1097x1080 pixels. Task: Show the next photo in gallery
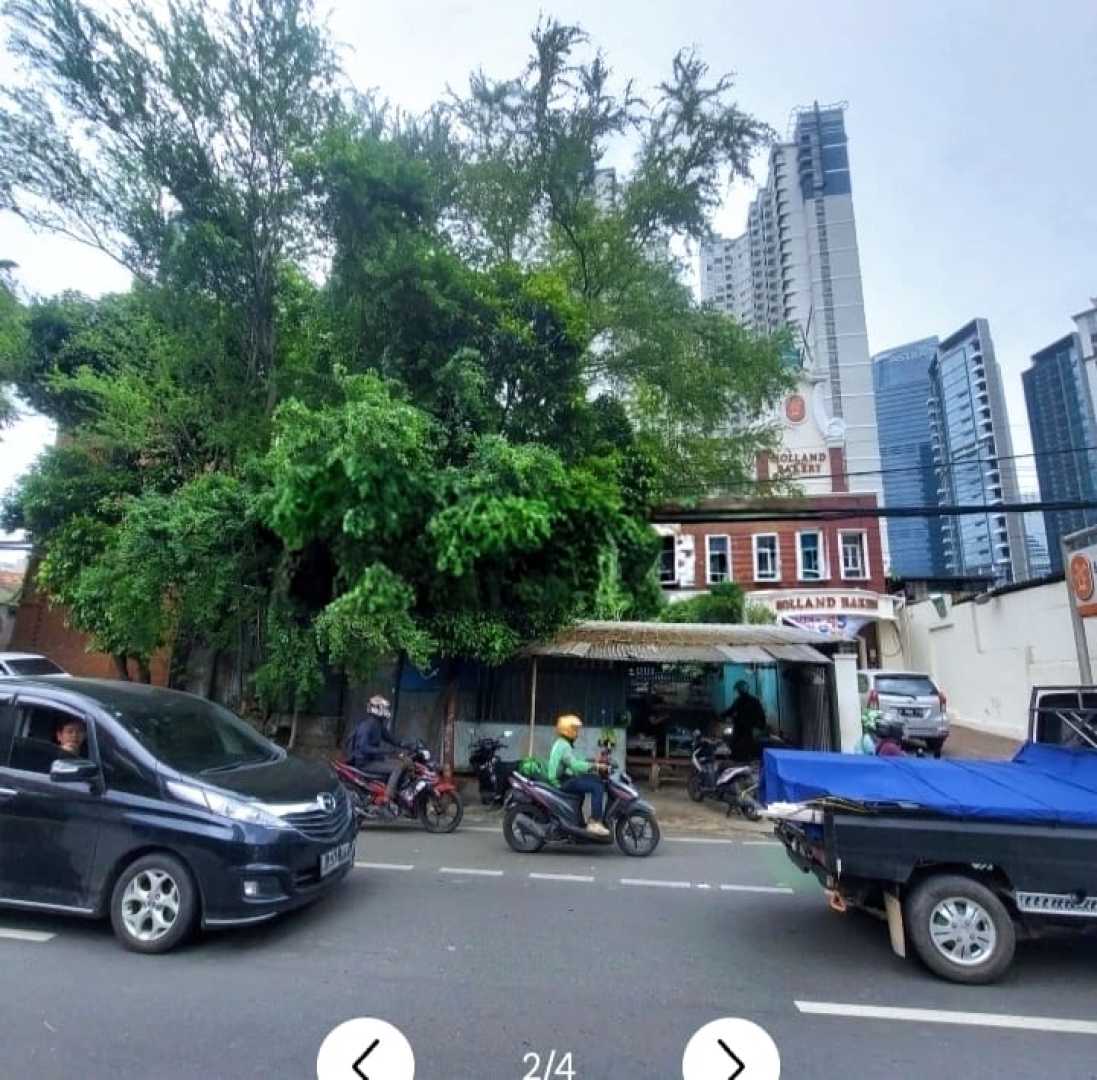(731, 1057)
